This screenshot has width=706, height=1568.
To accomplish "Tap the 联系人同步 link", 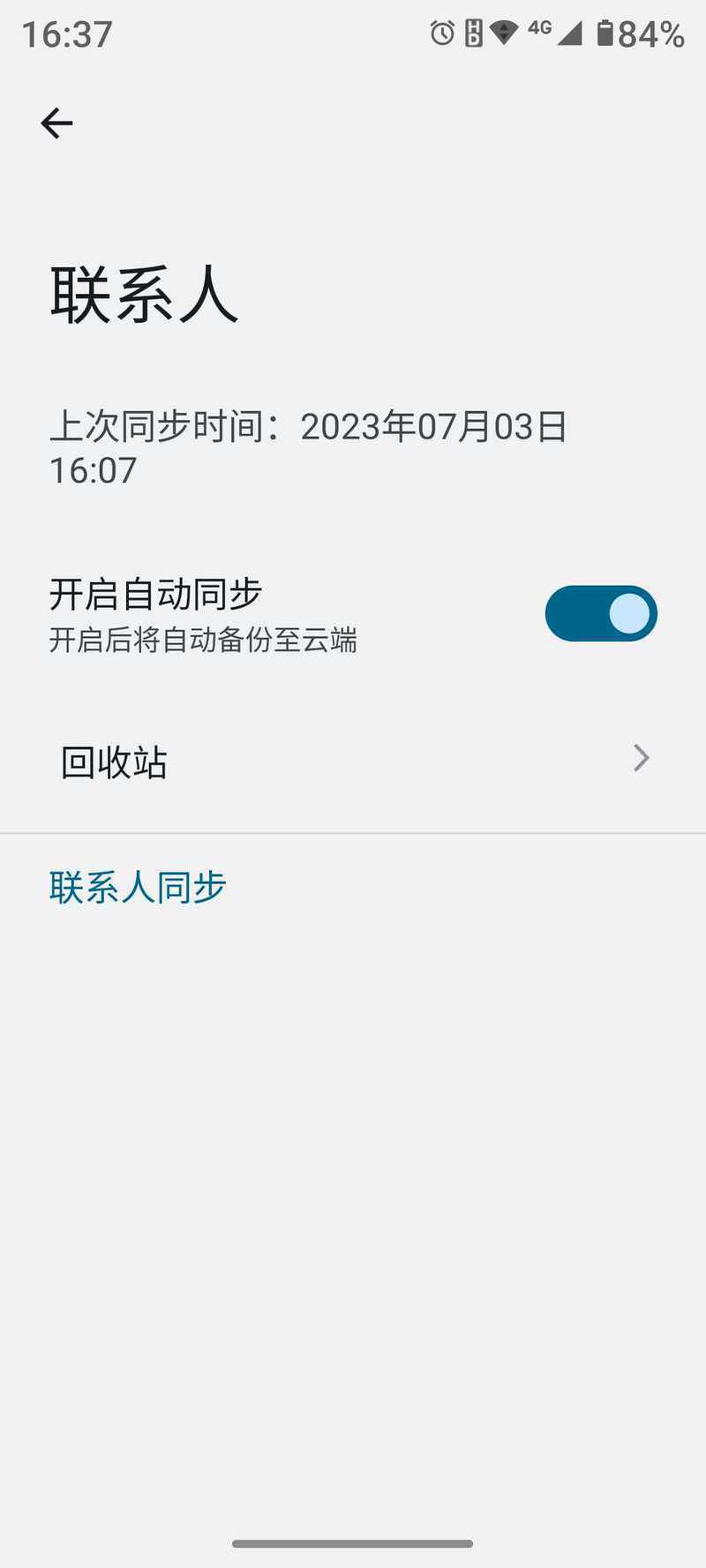I will [x=138, y=887].
